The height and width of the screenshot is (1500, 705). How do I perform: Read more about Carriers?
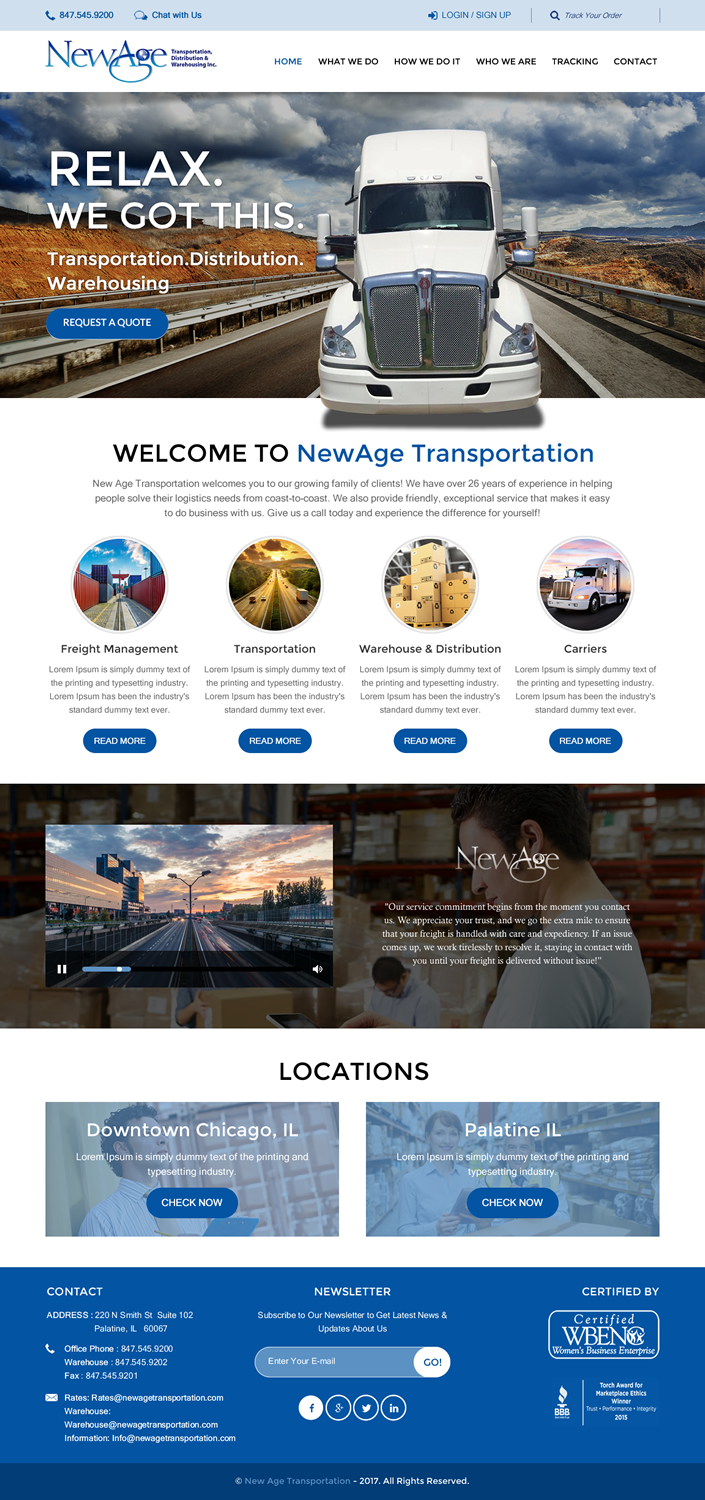pos(585,741)
